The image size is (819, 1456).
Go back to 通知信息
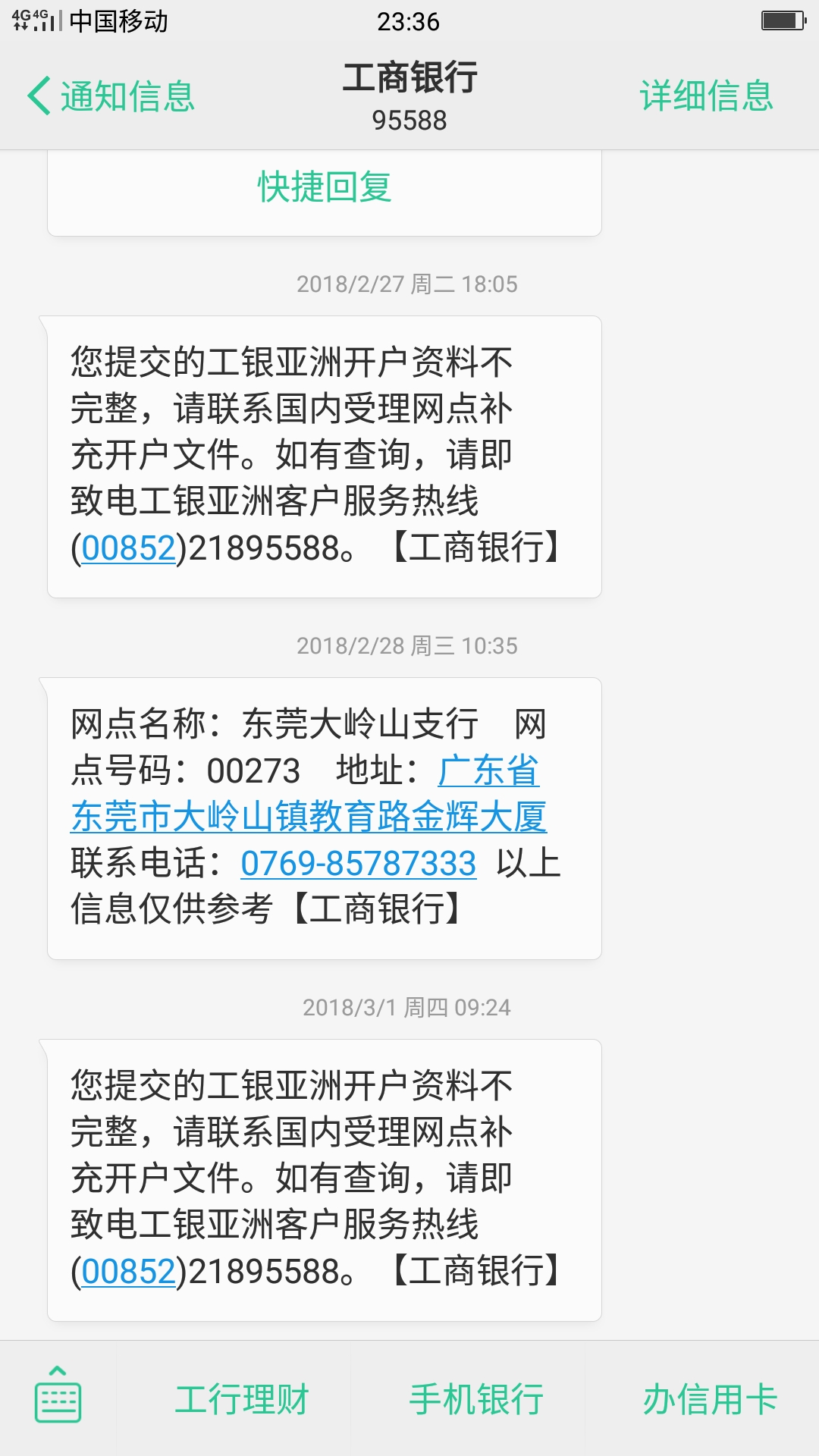111,96
